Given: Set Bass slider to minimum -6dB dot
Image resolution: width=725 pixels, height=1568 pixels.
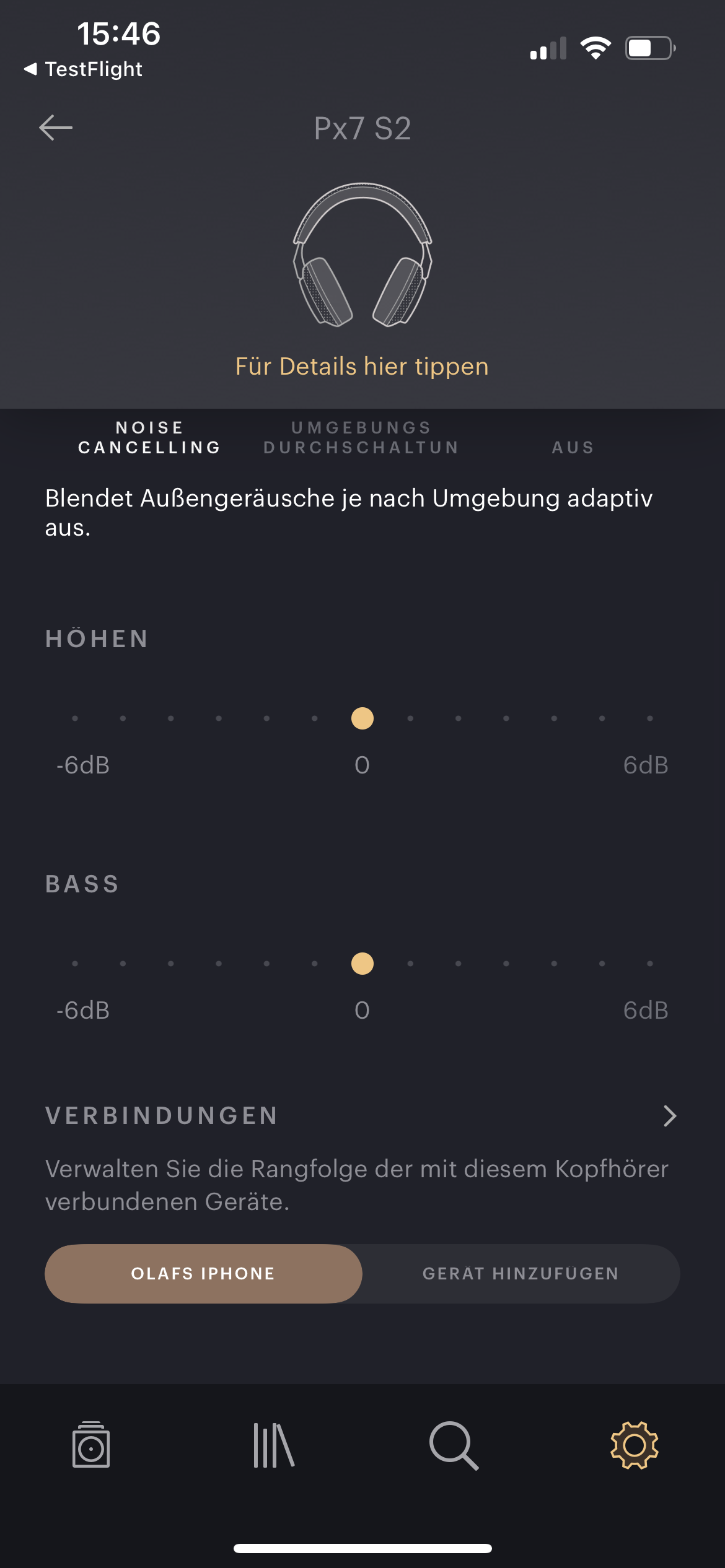Looking at the screenshot, I should tap(75, 964).
